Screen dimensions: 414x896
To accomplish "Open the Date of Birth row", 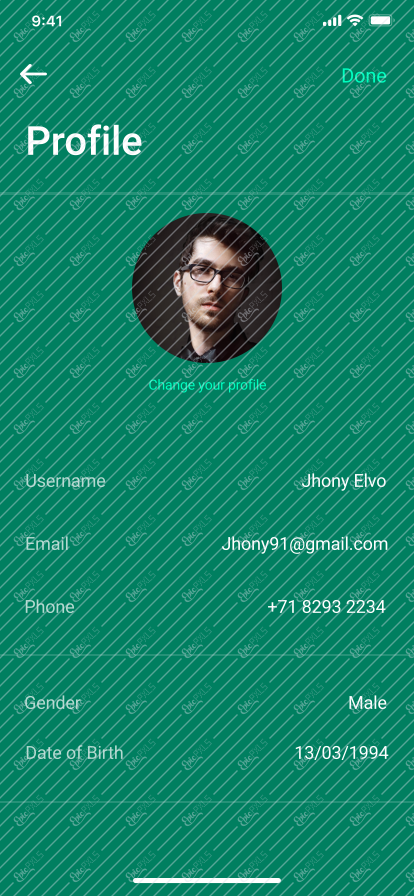I will pyautogui.click(x=207, y=753).
